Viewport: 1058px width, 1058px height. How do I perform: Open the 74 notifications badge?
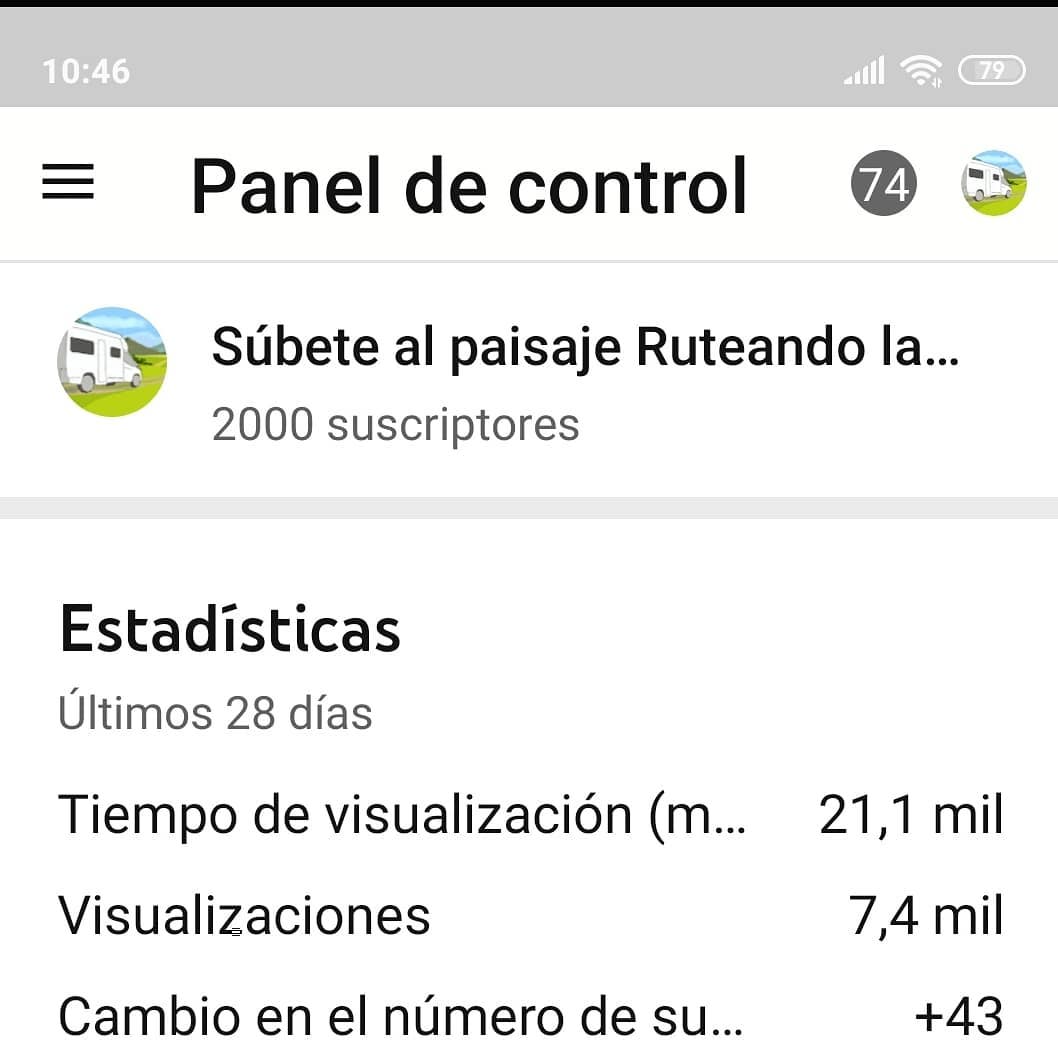[883, 184]
